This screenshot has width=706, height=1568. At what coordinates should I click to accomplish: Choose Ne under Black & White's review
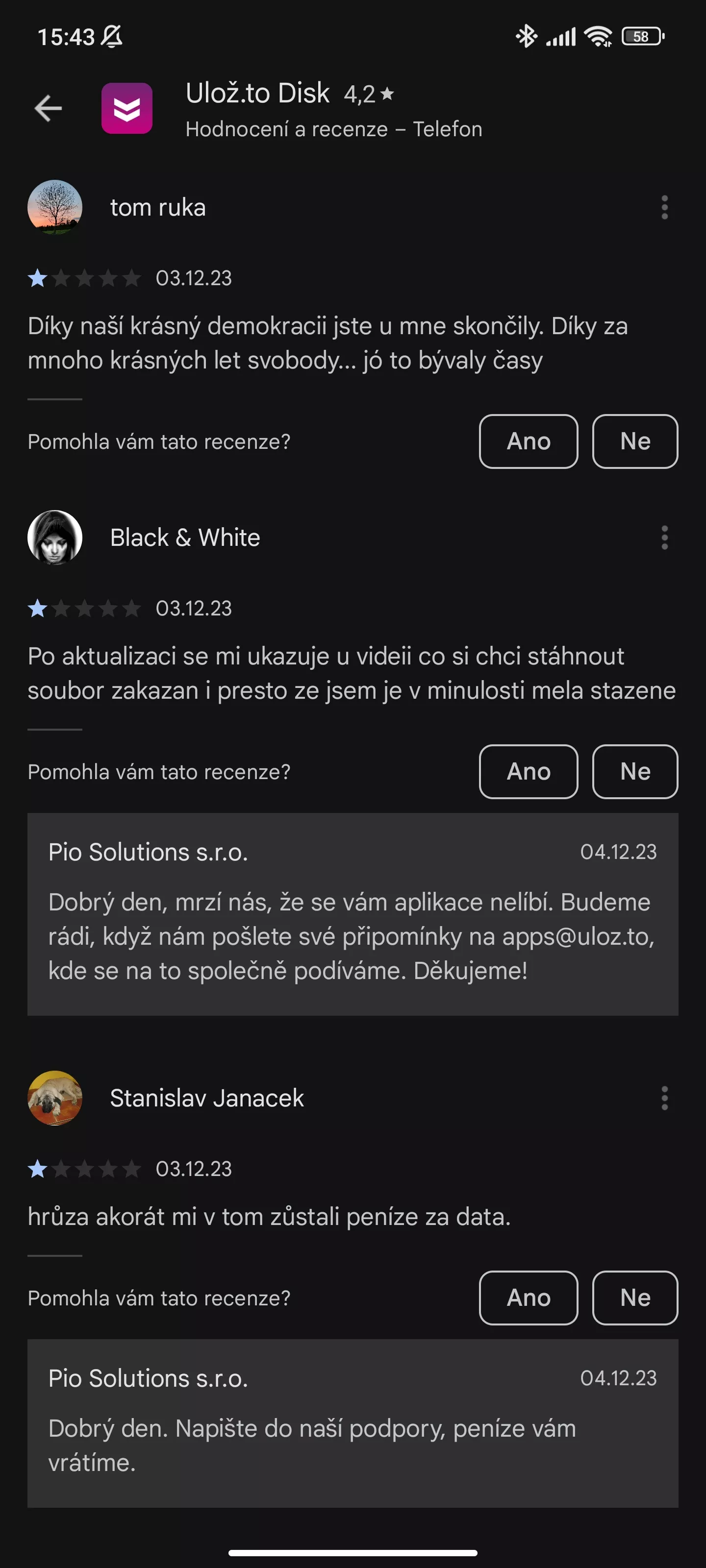click(635, 771)
